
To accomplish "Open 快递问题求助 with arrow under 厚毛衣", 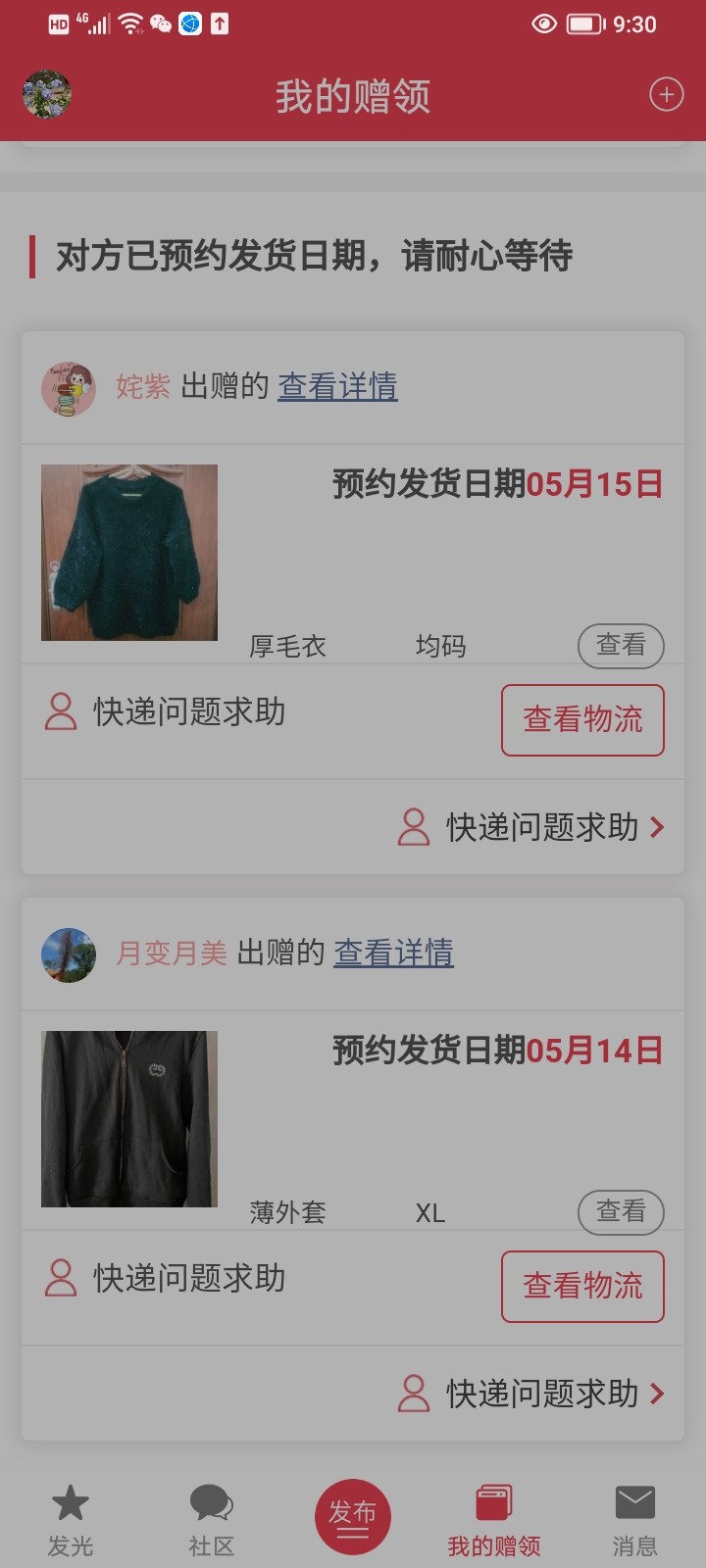I will coord(531,827).
